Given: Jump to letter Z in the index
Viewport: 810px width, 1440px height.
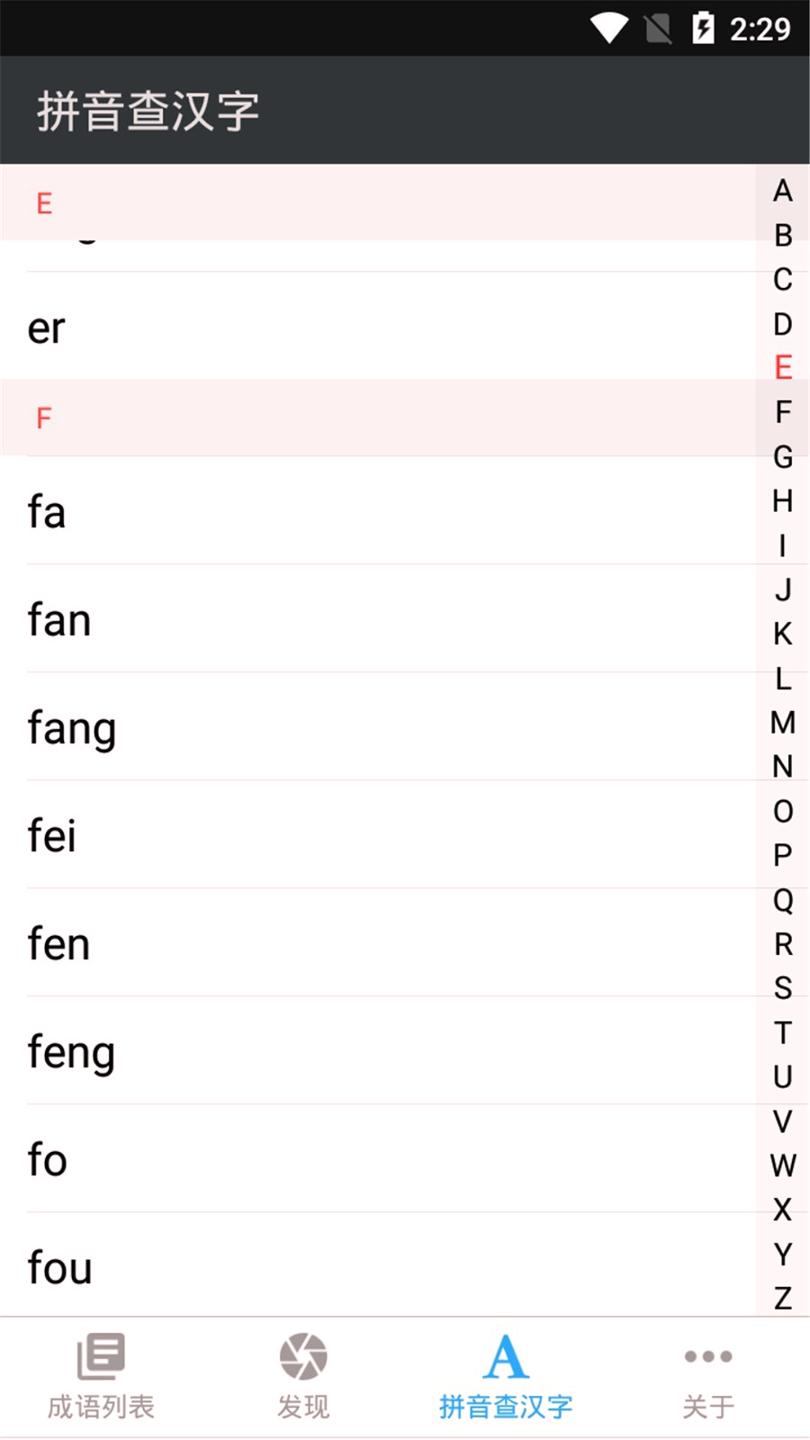Looking at the screenshot, I should (x=783, y=1298).
